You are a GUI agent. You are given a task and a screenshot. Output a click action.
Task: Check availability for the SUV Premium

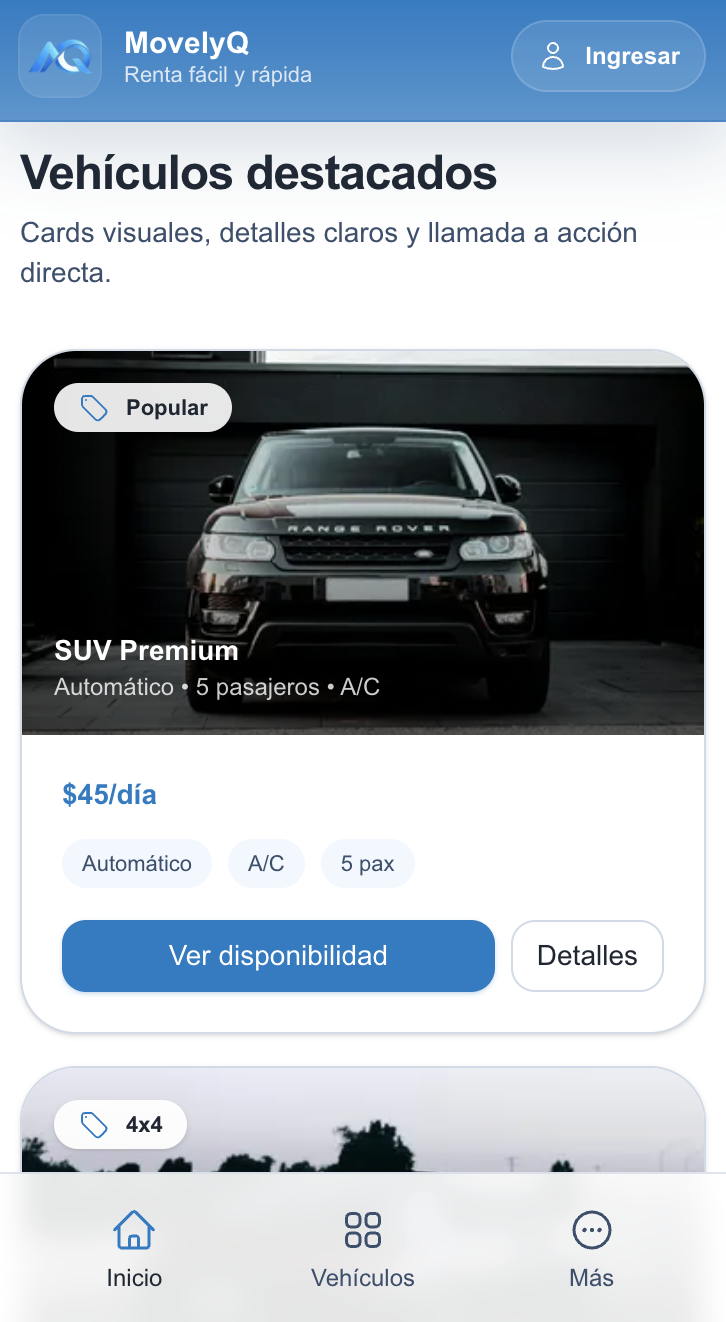point(278,956)
